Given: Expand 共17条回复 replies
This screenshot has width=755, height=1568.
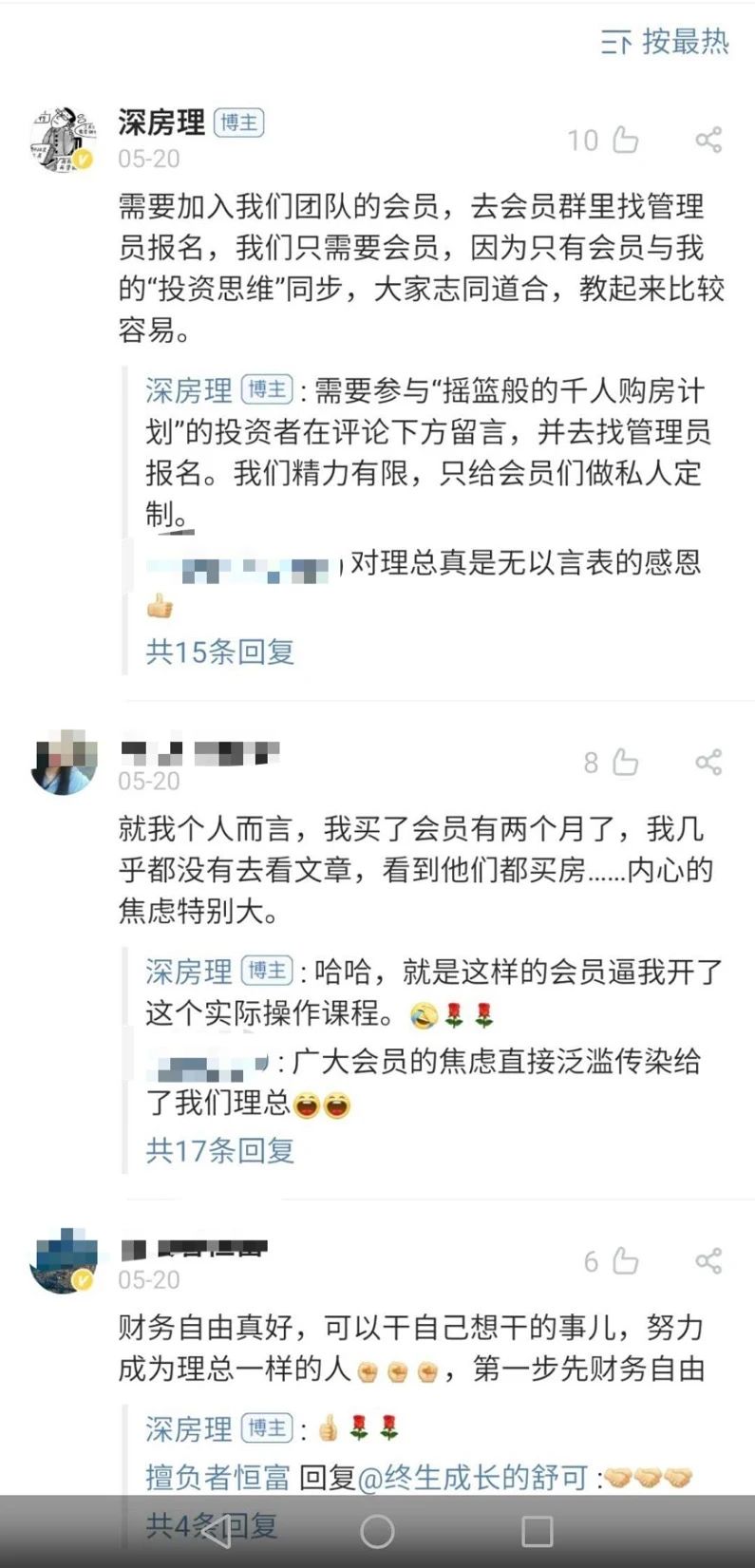Looking at the screenshot, I should coord(220,1150).
